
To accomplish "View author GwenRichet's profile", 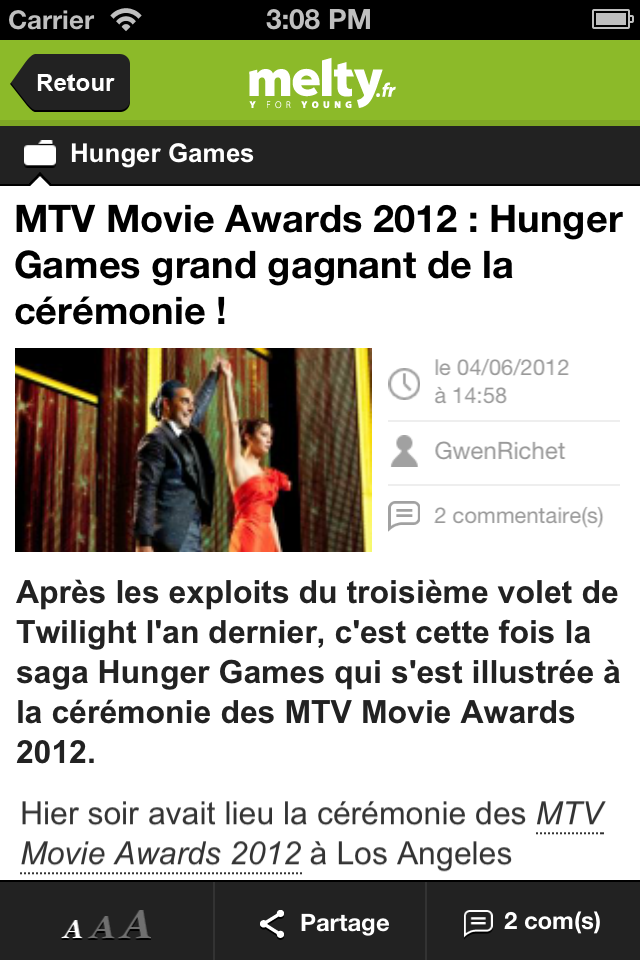I will 498,451.
